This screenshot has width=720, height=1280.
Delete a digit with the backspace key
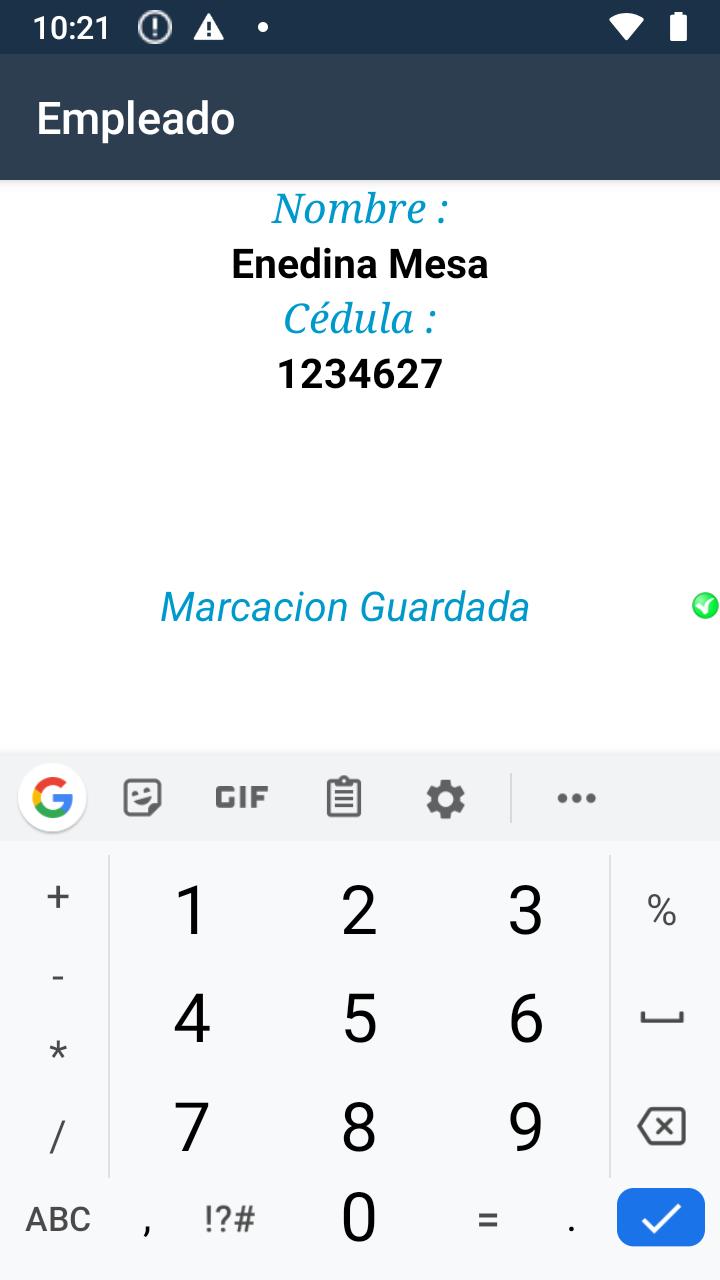click(661, 1126)
